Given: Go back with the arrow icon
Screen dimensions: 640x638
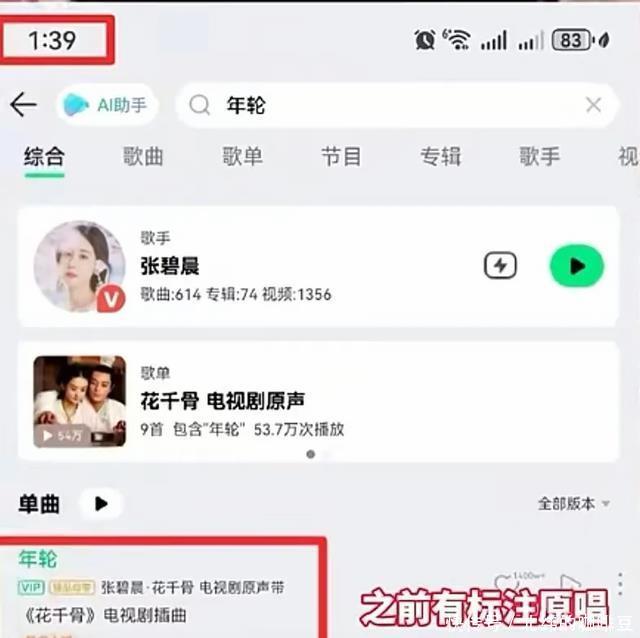Looking at the screenshot, I should point(23,104).
